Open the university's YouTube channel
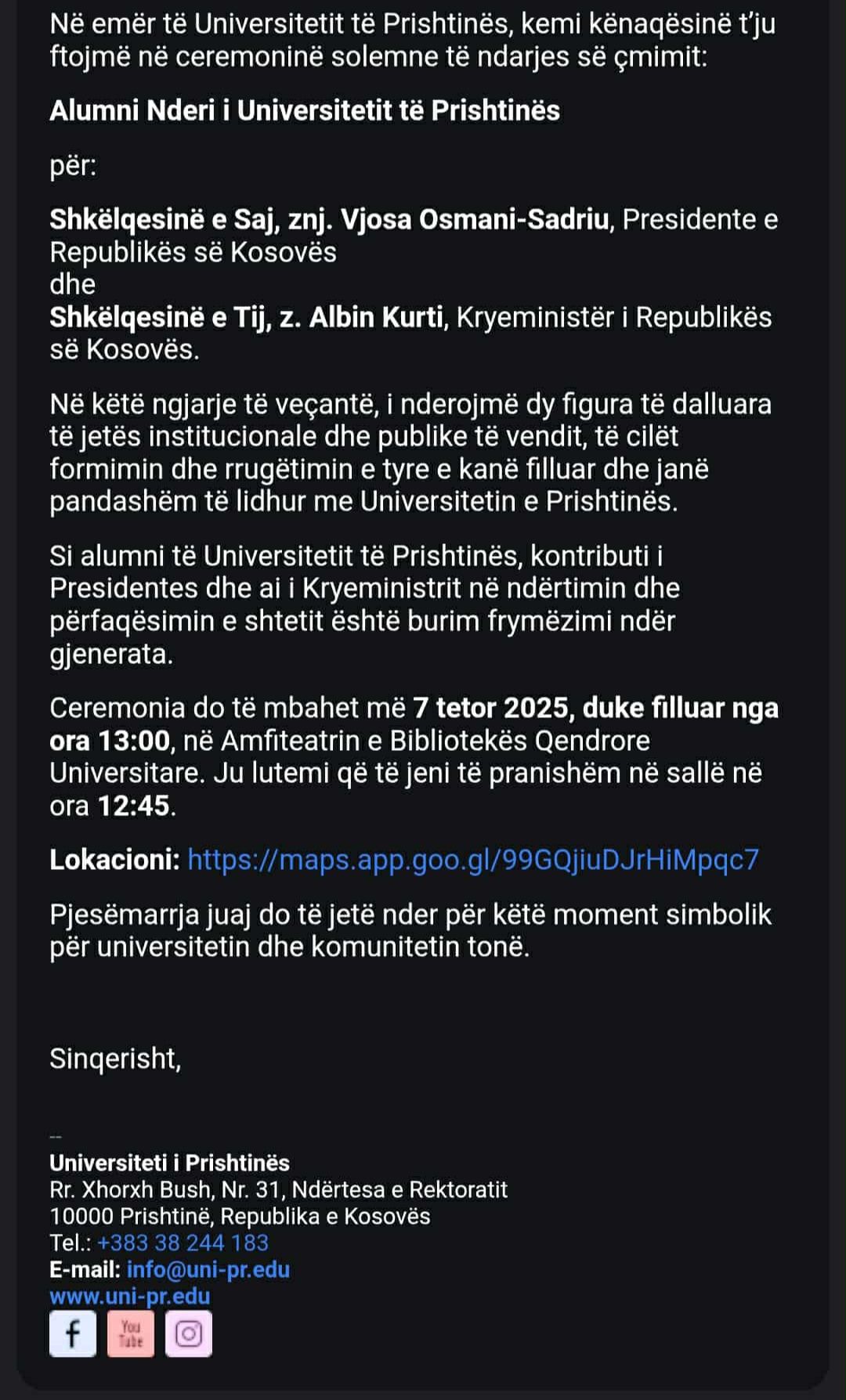The width and height of the screenshot is (846, 1400). click(131, 1333)
